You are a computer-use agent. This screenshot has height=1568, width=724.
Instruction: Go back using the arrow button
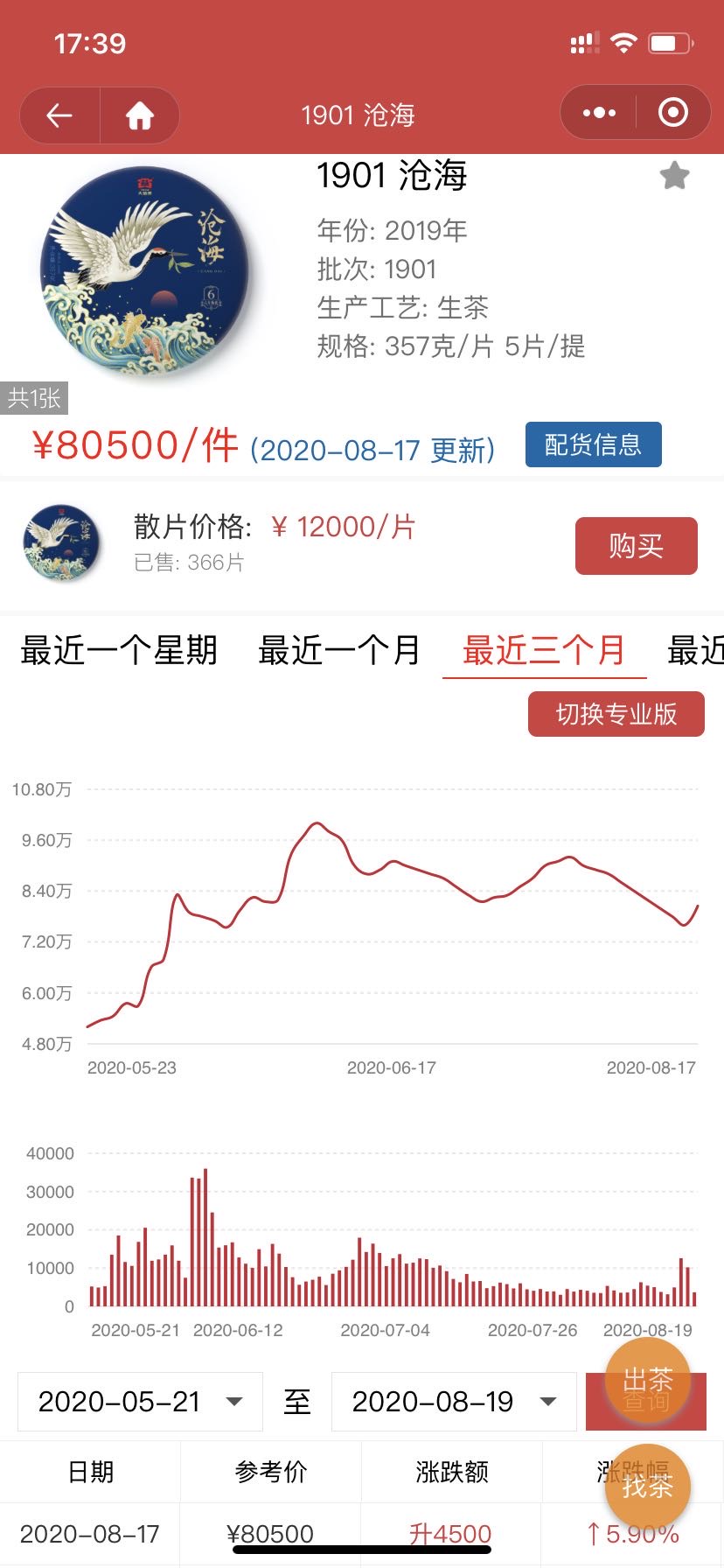[x=59, y=115]
